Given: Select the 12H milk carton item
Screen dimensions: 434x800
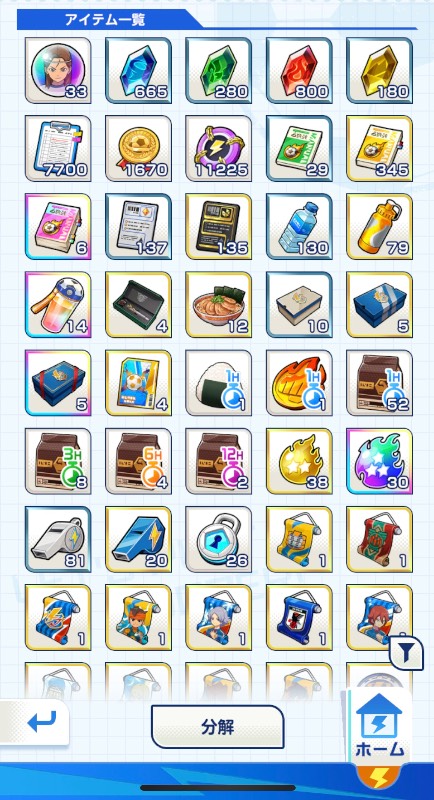Looking at the screenshot, I should (x=218, y=461).
